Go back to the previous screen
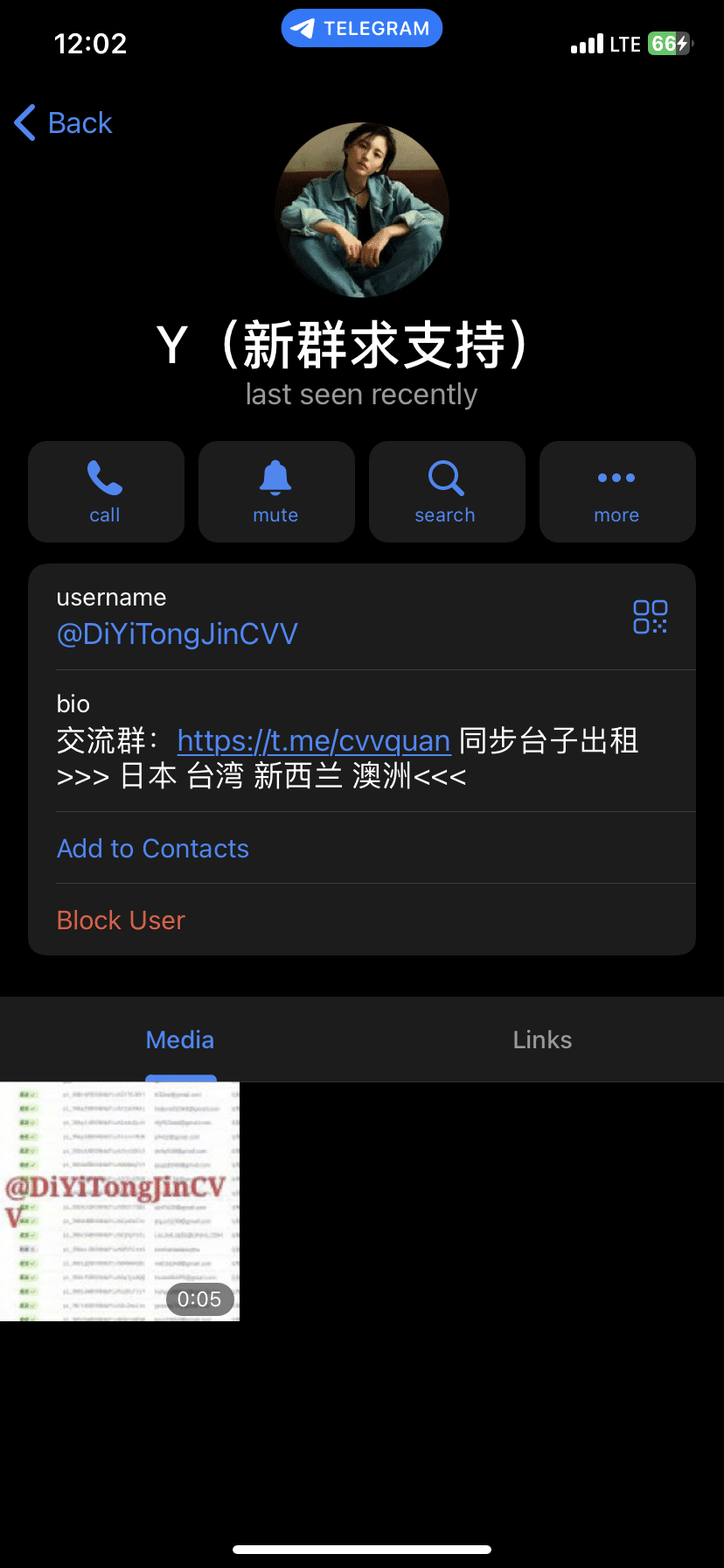Image resolution: width=724 pixels, height=1568 pixels. click(x=64, y=123)
